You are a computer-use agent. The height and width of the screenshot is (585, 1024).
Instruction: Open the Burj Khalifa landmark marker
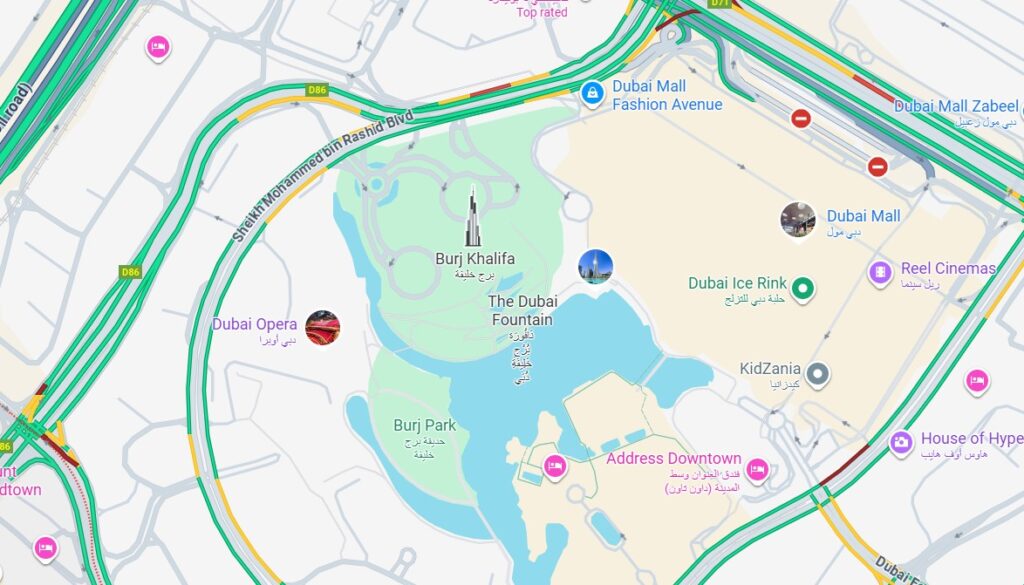coord(473,218)
